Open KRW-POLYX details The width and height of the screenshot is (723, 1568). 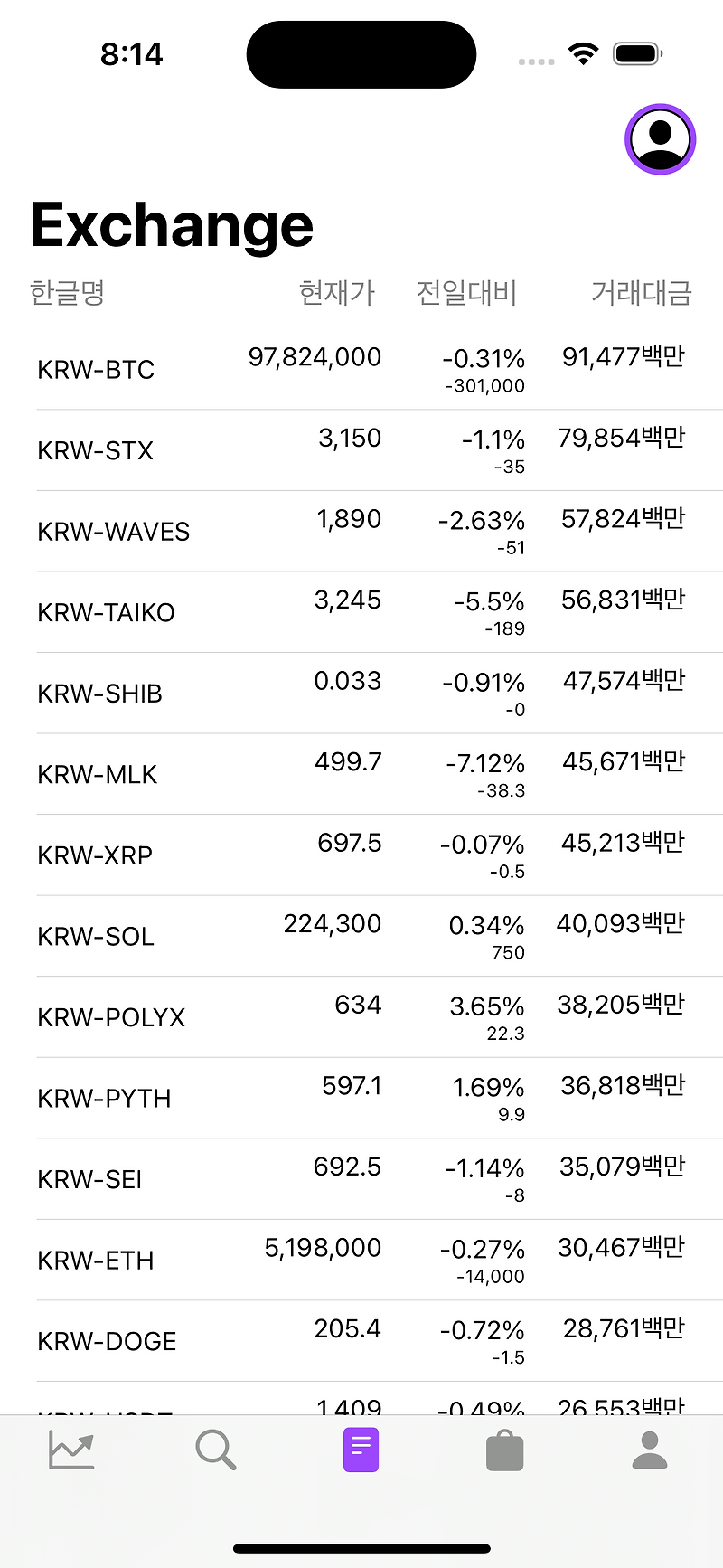click(361, 1016)
